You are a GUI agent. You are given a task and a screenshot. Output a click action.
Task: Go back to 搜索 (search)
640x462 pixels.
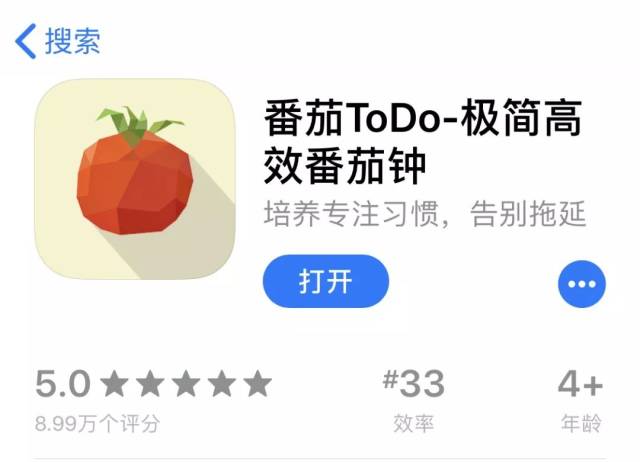[x=58, y=41]
